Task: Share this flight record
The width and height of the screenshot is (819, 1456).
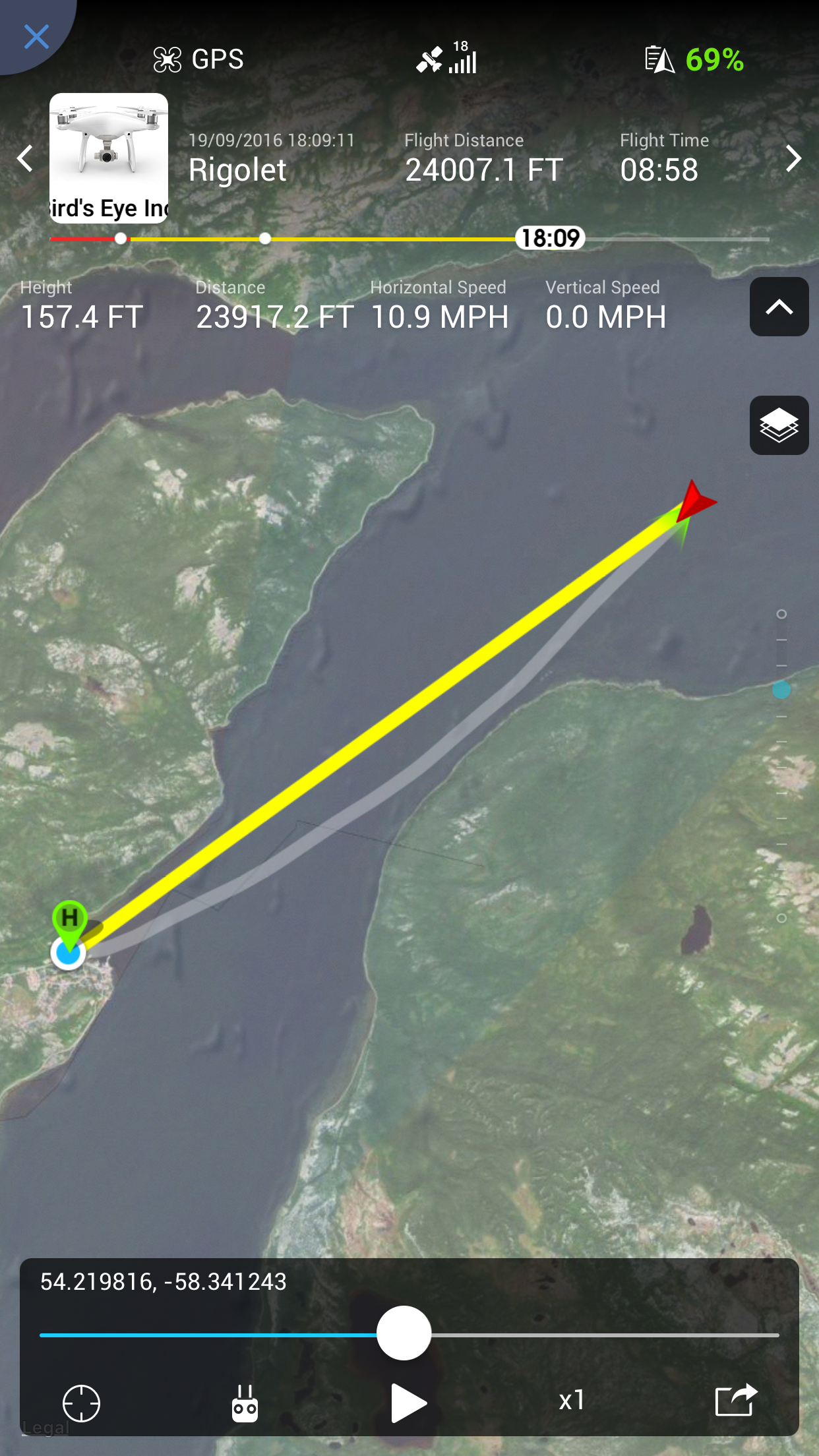Action: point(736,1400)
